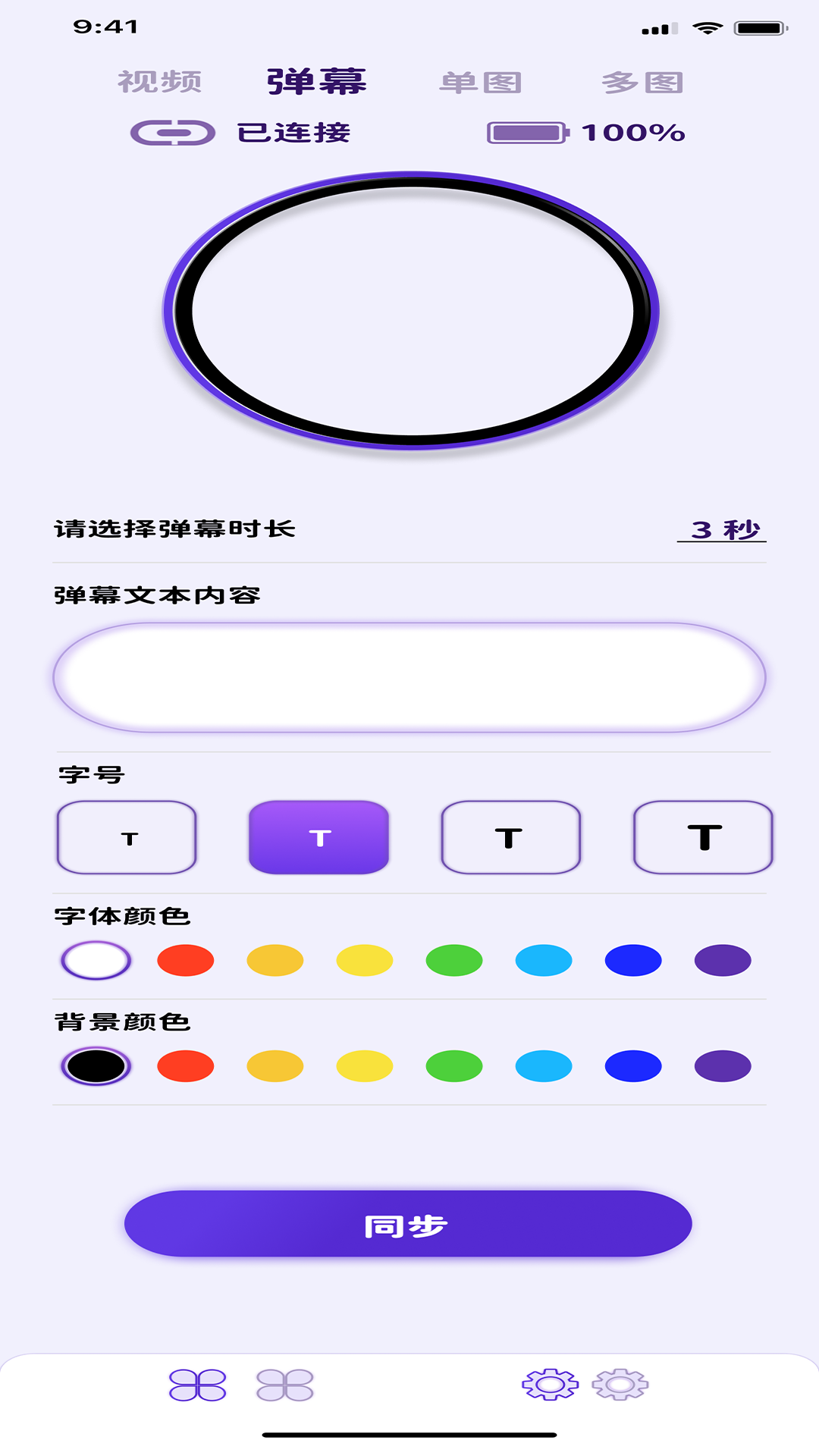Set font color to green

[x=454, y=960]
